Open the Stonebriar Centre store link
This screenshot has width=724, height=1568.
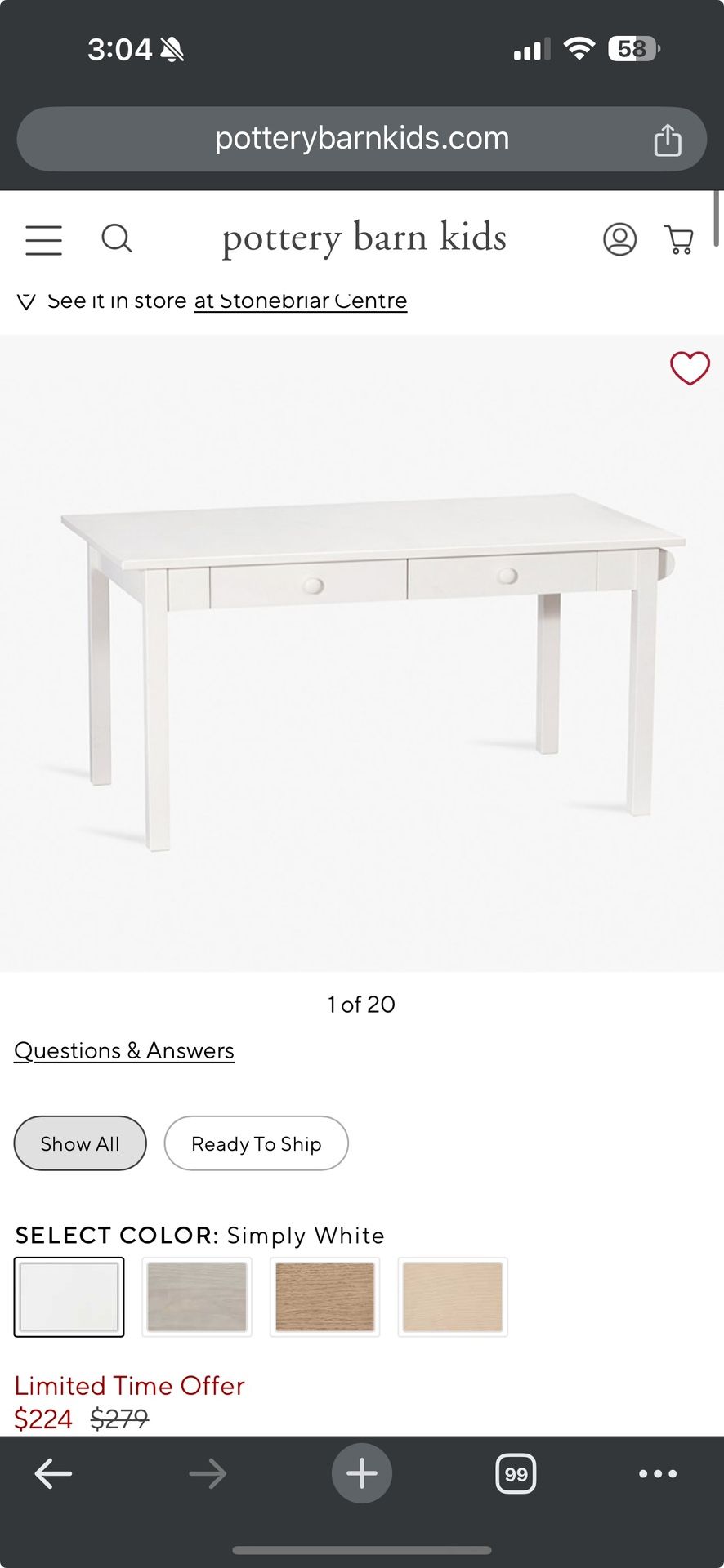point(300,301)
